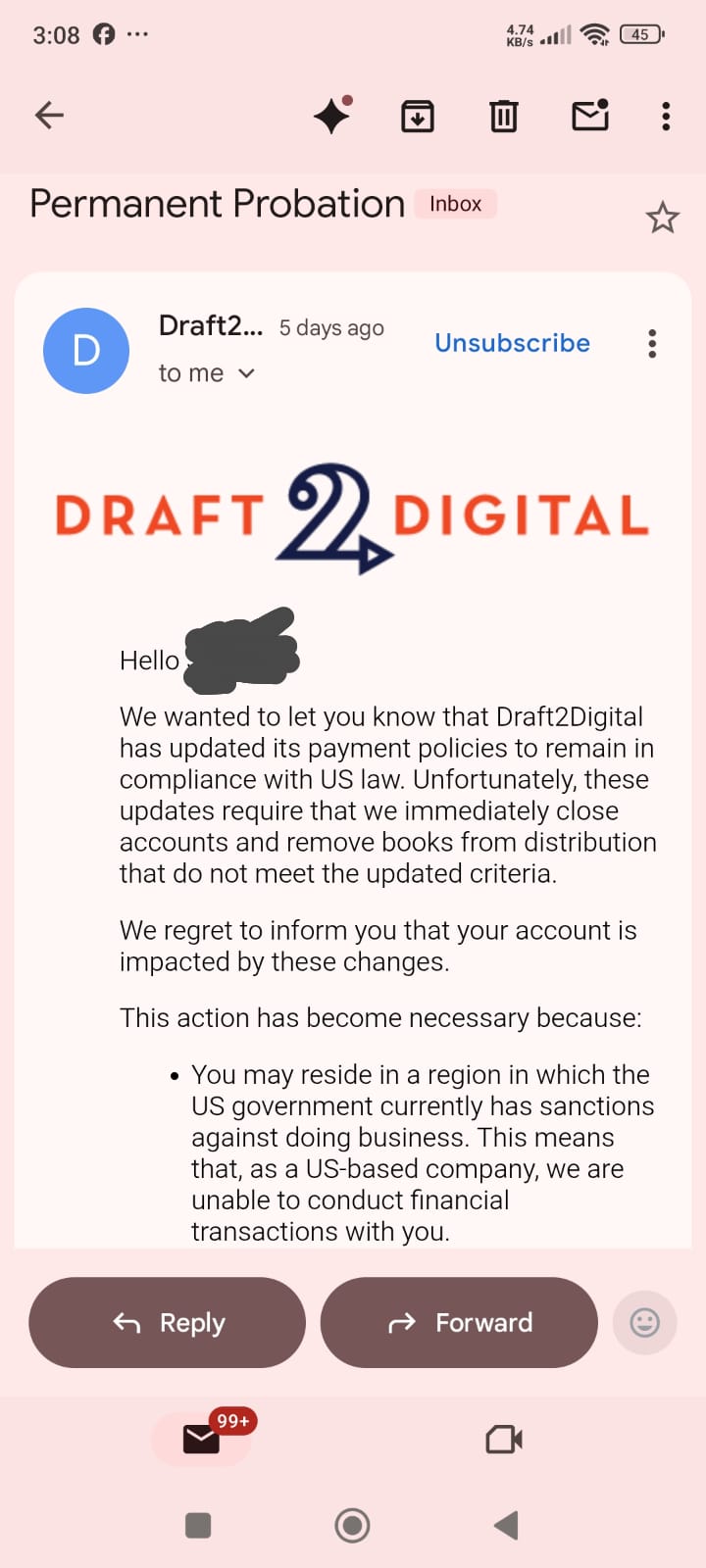
Task: Tap the Inbox label chip
Action: [x=455, y=204]
